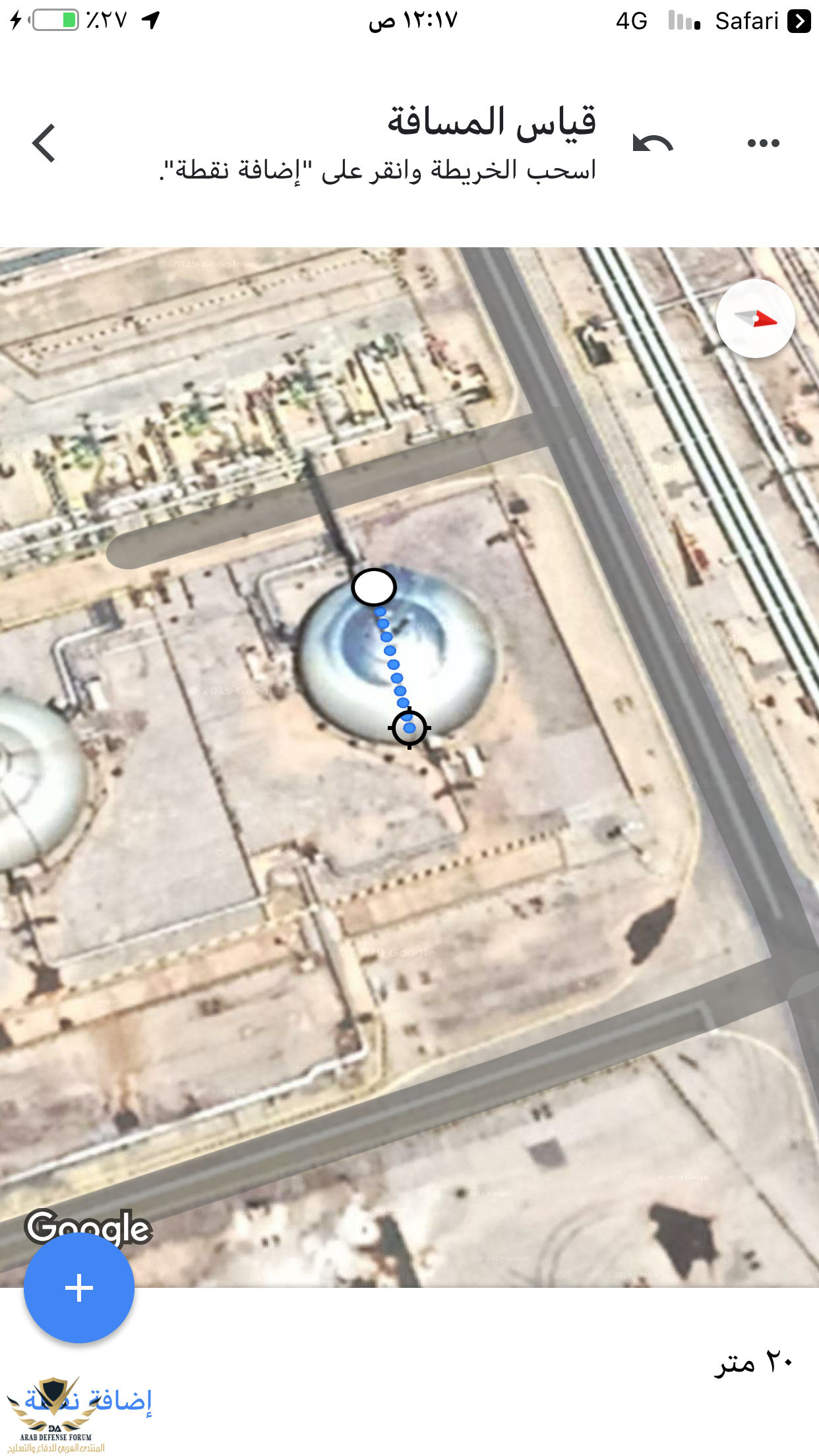Undo the last measurement point
This screenshot has height=1456, width=819.
(652, 143)
